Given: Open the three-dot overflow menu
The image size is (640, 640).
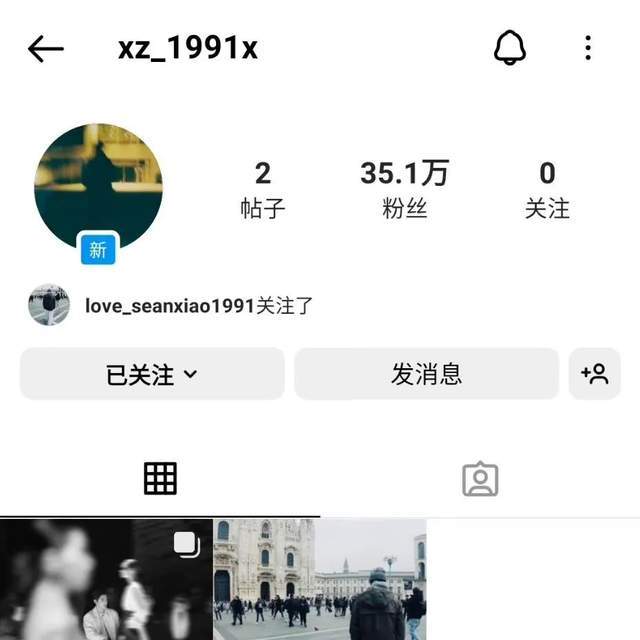Looking at the screenshot, I should click(588, 47).
